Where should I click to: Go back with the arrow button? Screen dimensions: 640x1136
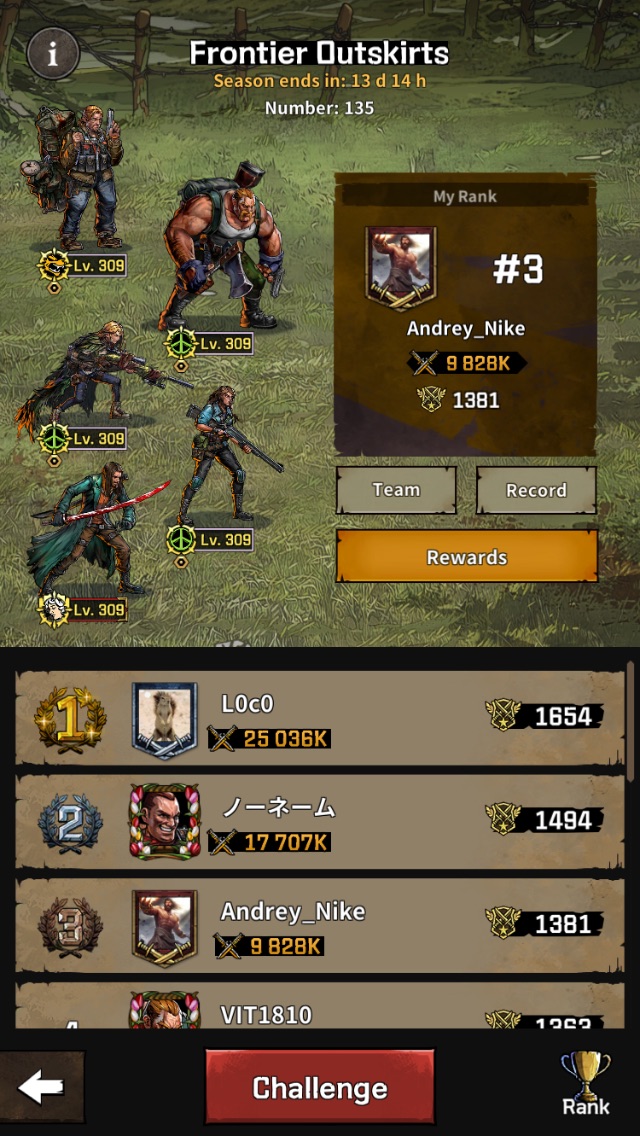[x=42, y=1087]
